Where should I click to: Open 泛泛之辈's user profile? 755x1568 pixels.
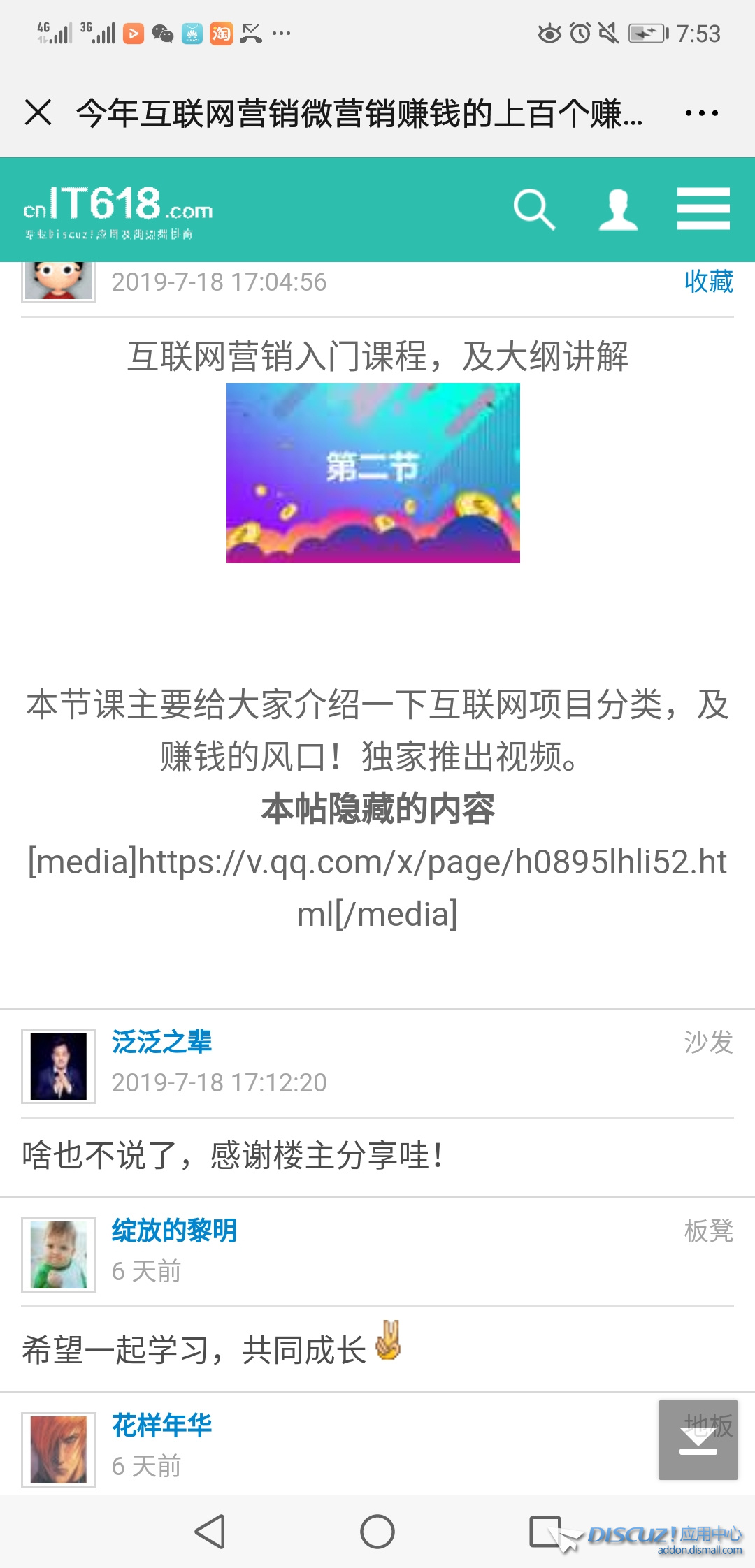coord(161,1042)
